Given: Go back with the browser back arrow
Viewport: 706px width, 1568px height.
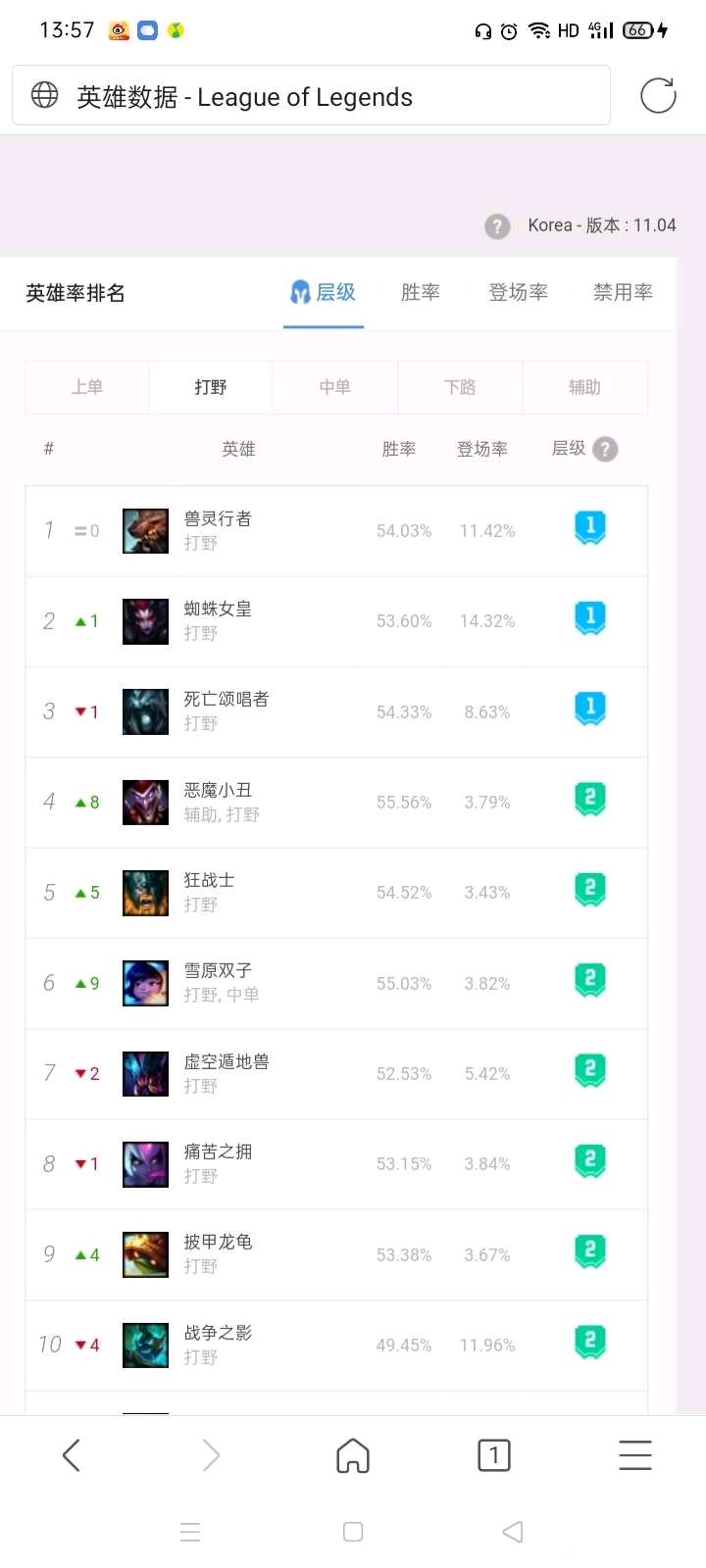Looking at the screenshot, I should 71,1455.
